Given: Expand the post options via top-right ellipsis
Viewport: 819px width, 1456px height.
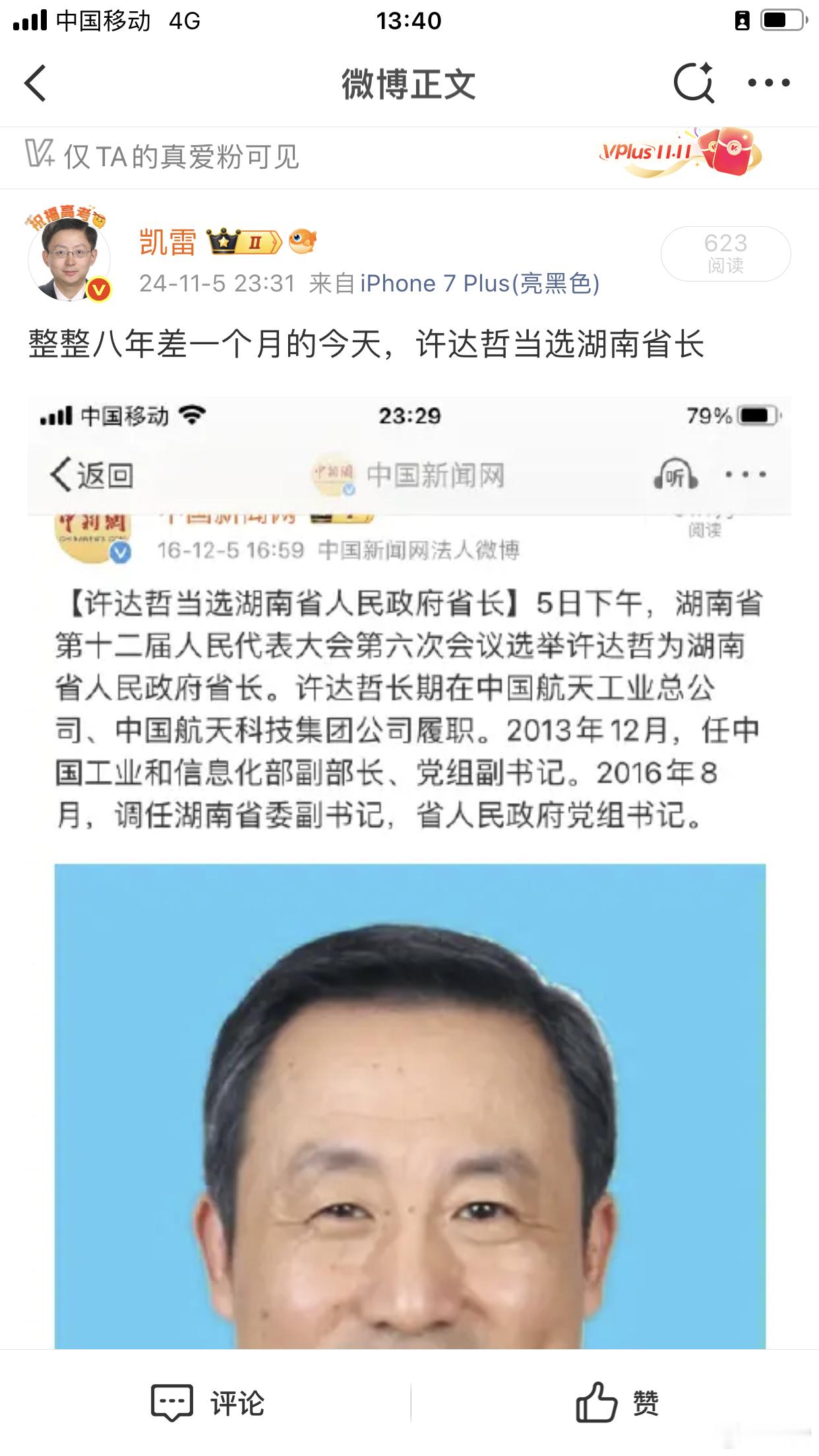Looking at the screenshot, I should point(767,82).
